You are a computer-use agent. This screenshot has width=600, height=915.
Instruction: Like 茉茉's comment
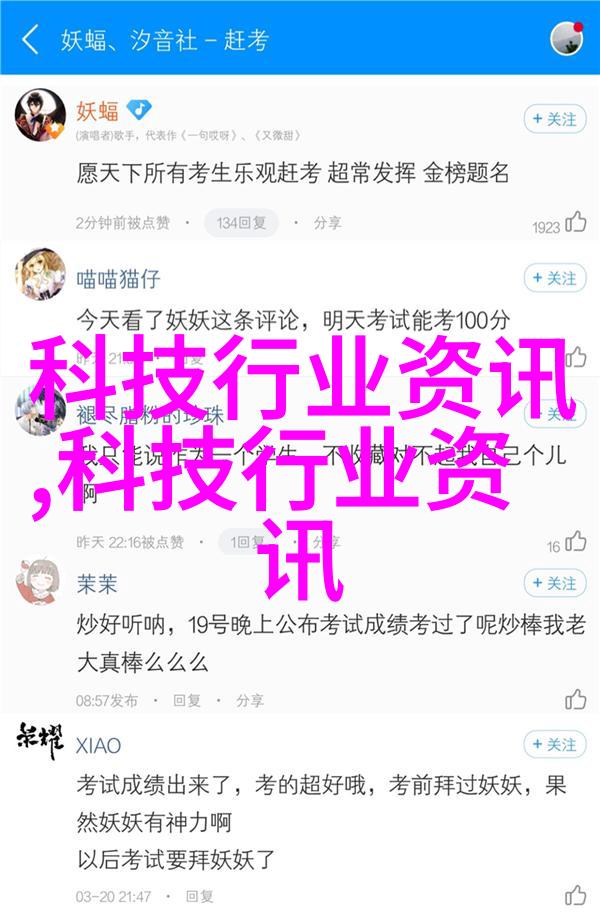coord(575,698)
